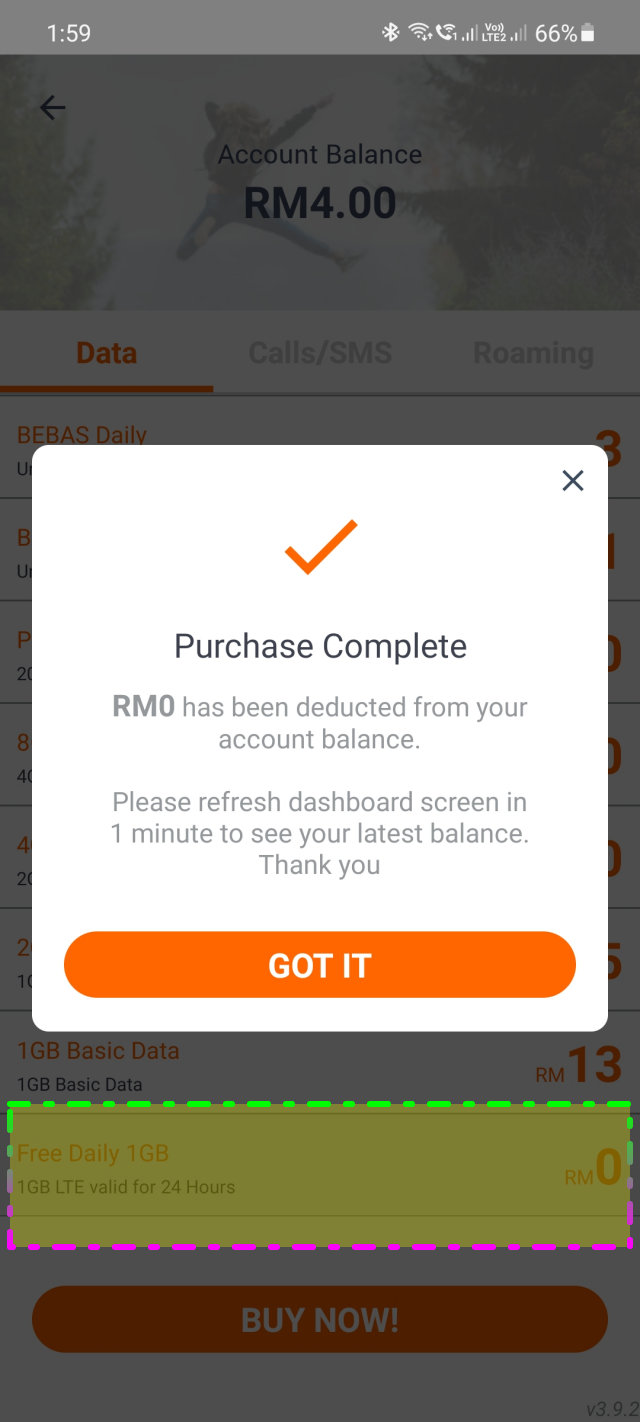The width and height of the screenshot is (640, 1422).
Task: Go back with the arrow icon
Action: coord(52,107)
